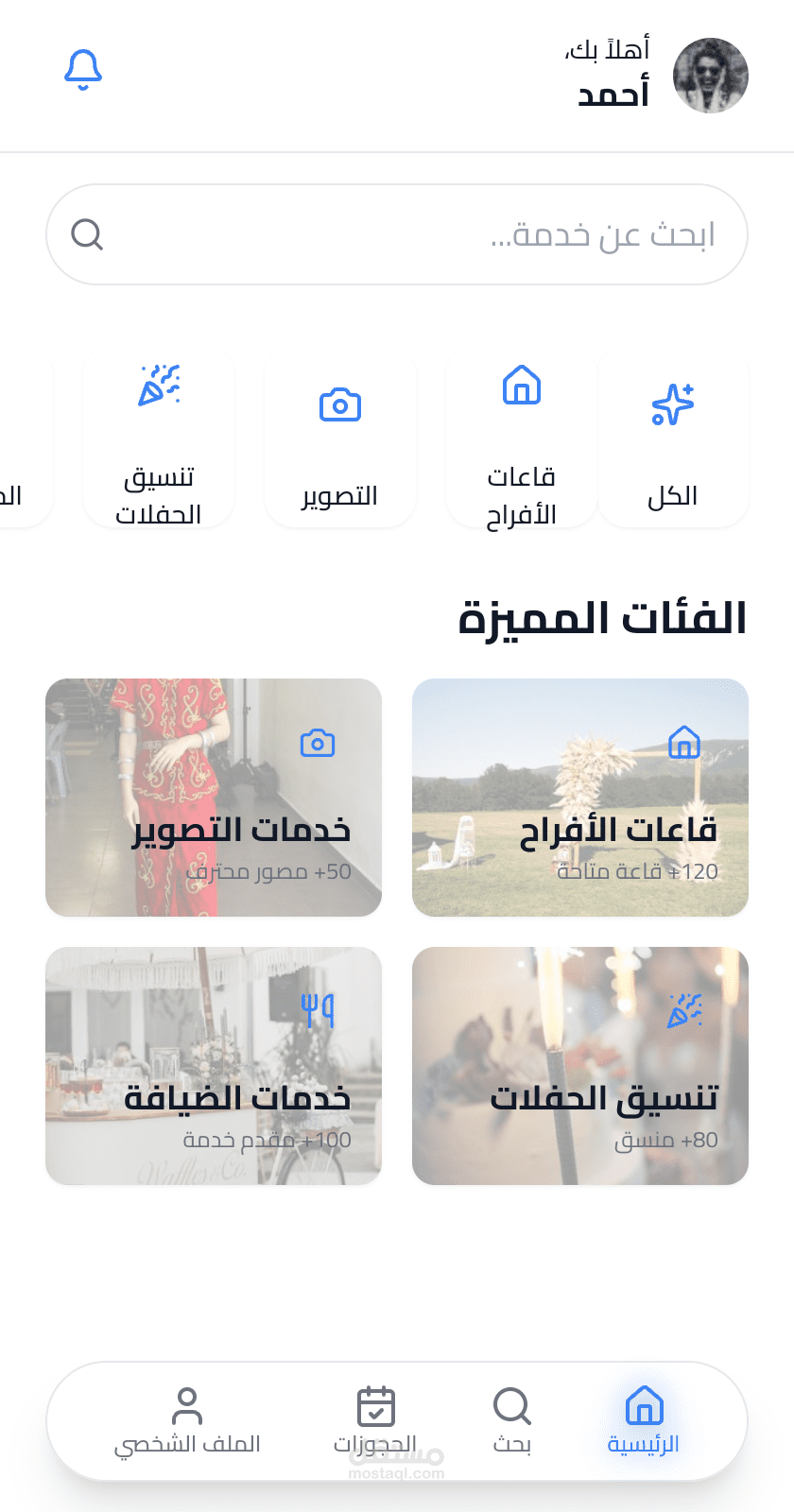794x1512 pixels.
Task: Click the home icon on قاعات الأفراح chip
Action: (521, 386)
